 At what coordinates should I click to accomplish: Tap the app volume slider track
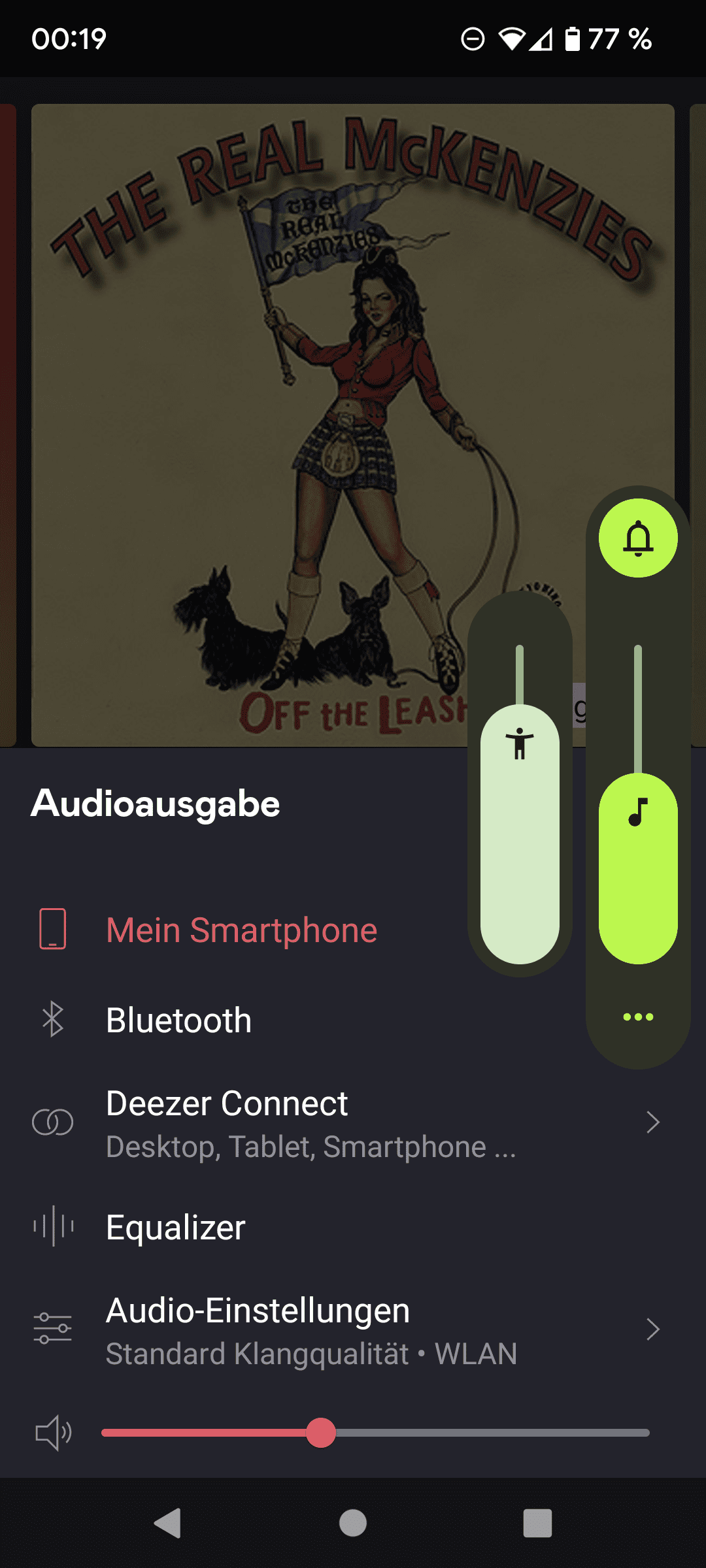coord(375,1433)
